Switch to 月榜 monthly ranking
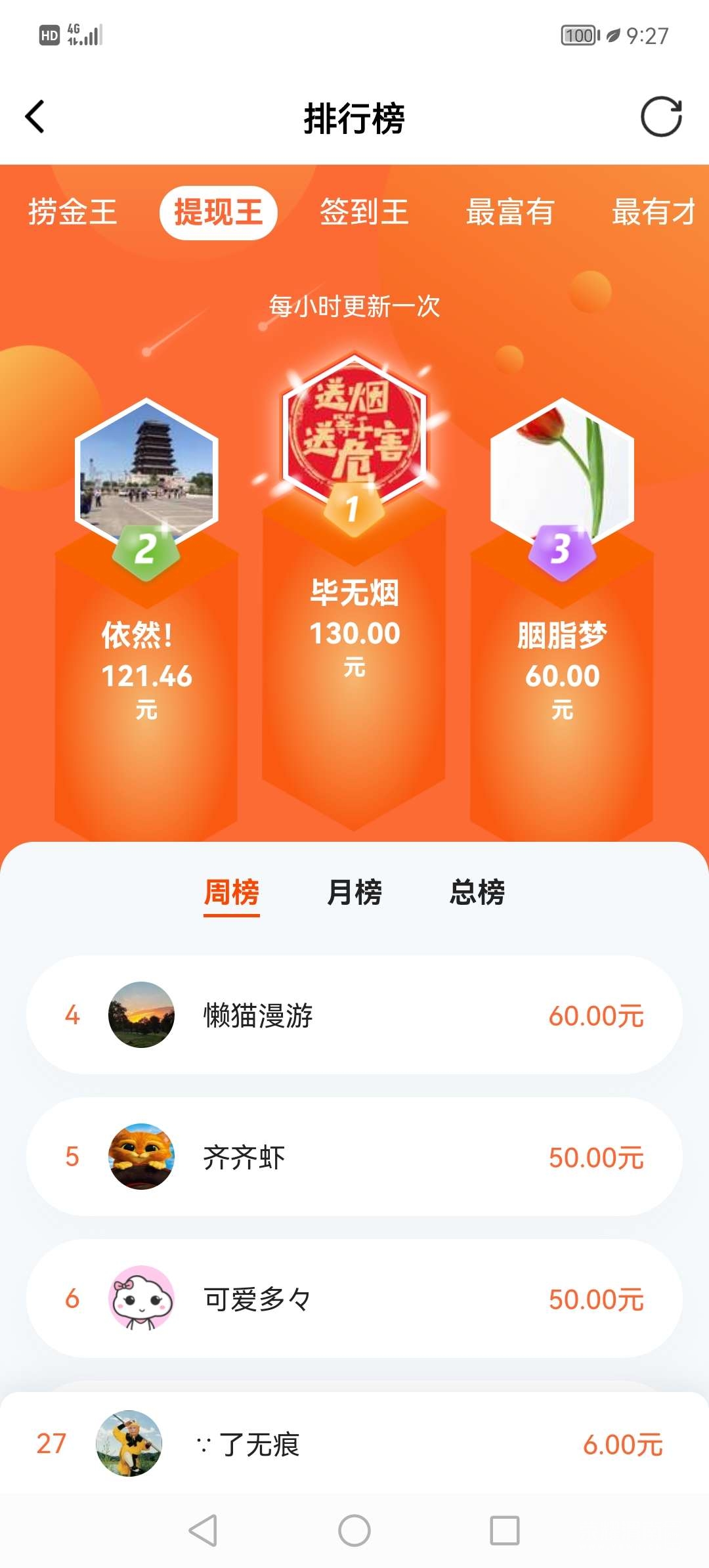 [354, 892]
